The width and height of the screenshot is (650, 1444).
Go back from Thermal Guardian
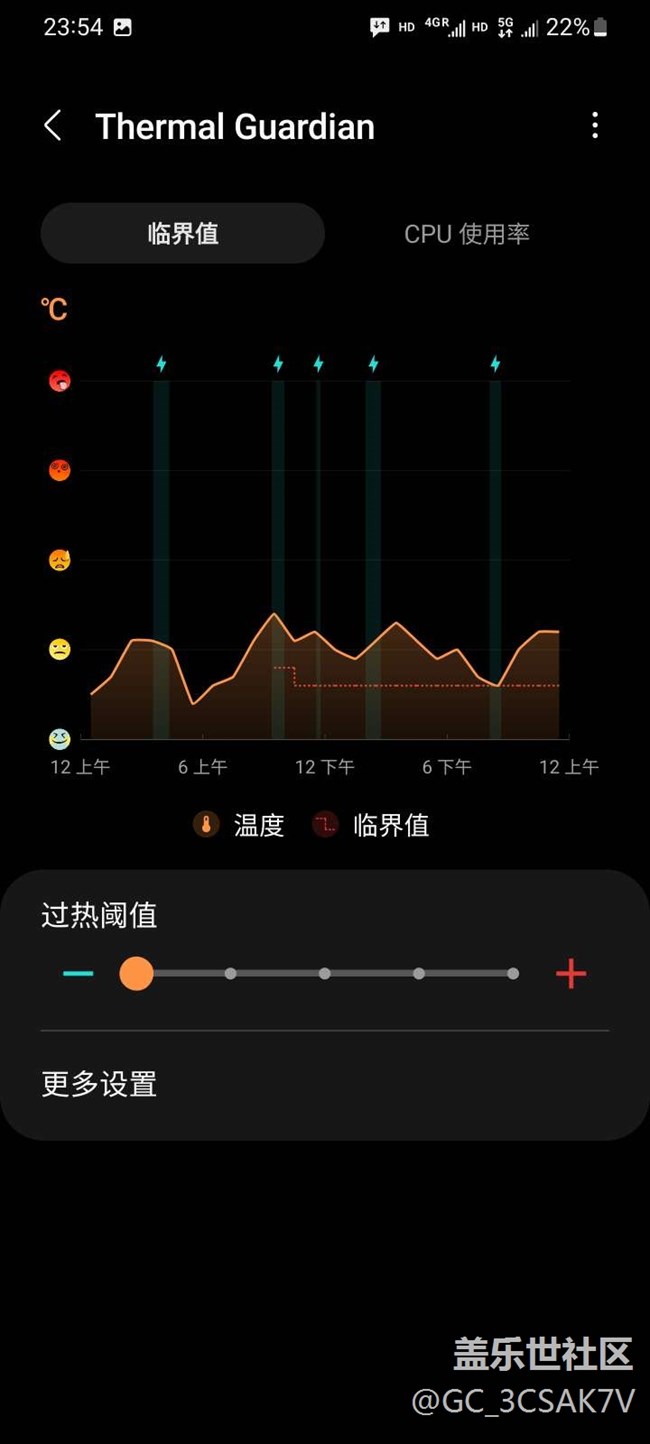coord(53,126)
